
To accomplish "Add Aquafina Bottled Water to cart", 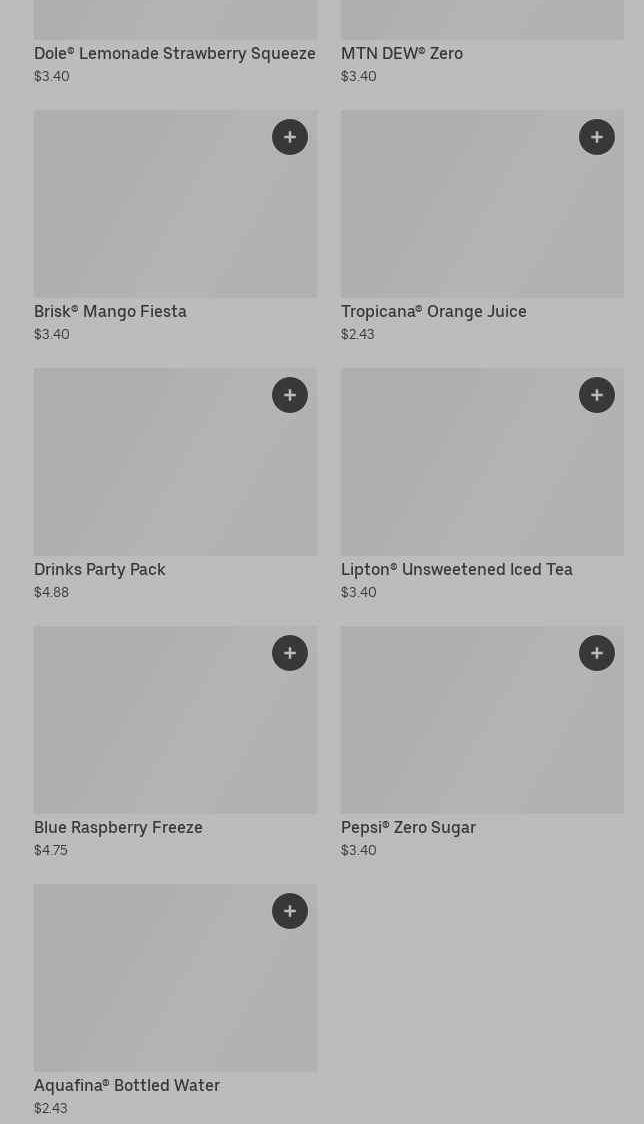I will (x=290, y=911).
